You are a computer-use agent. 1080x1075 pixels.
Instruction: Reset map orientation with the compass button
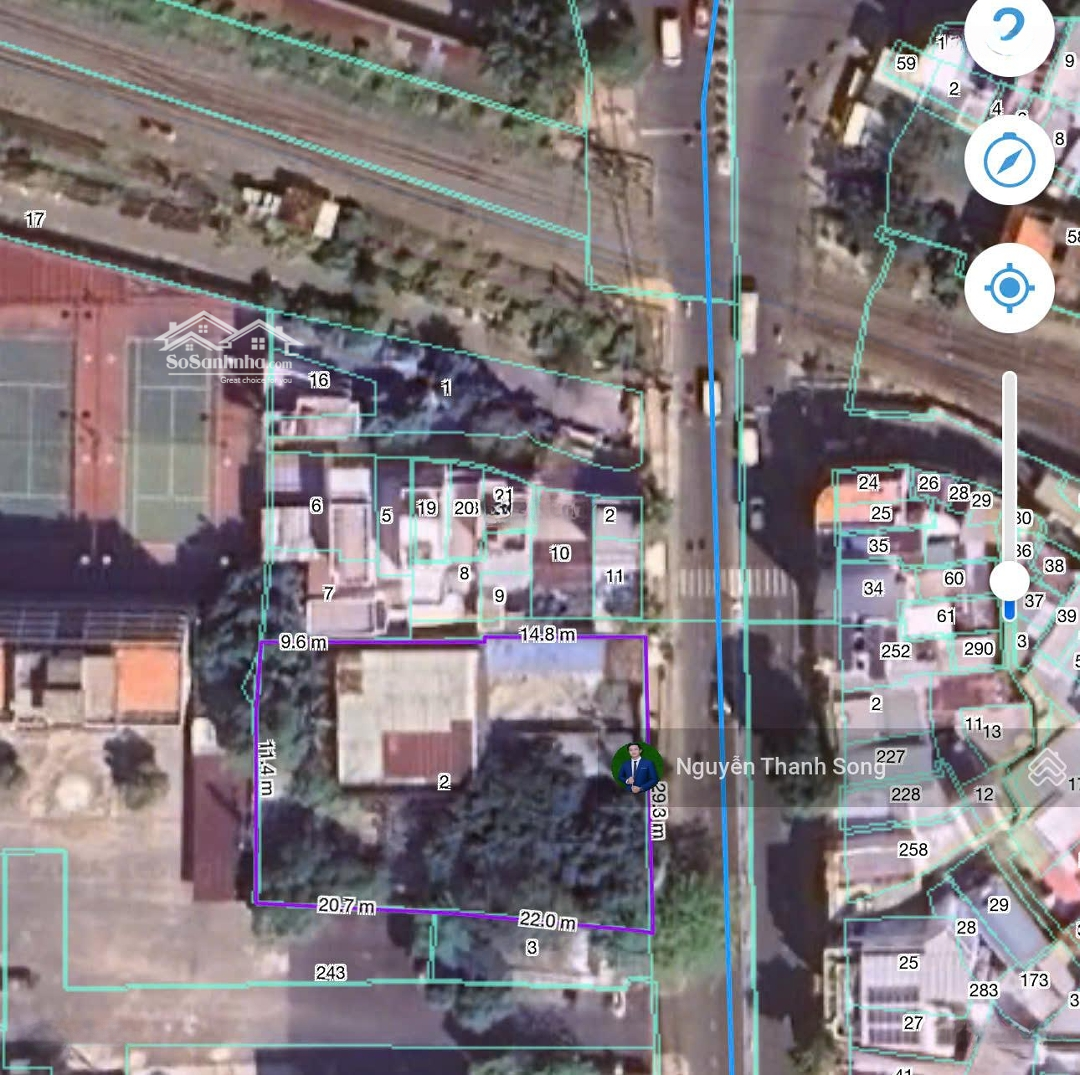pos(1009,161)
